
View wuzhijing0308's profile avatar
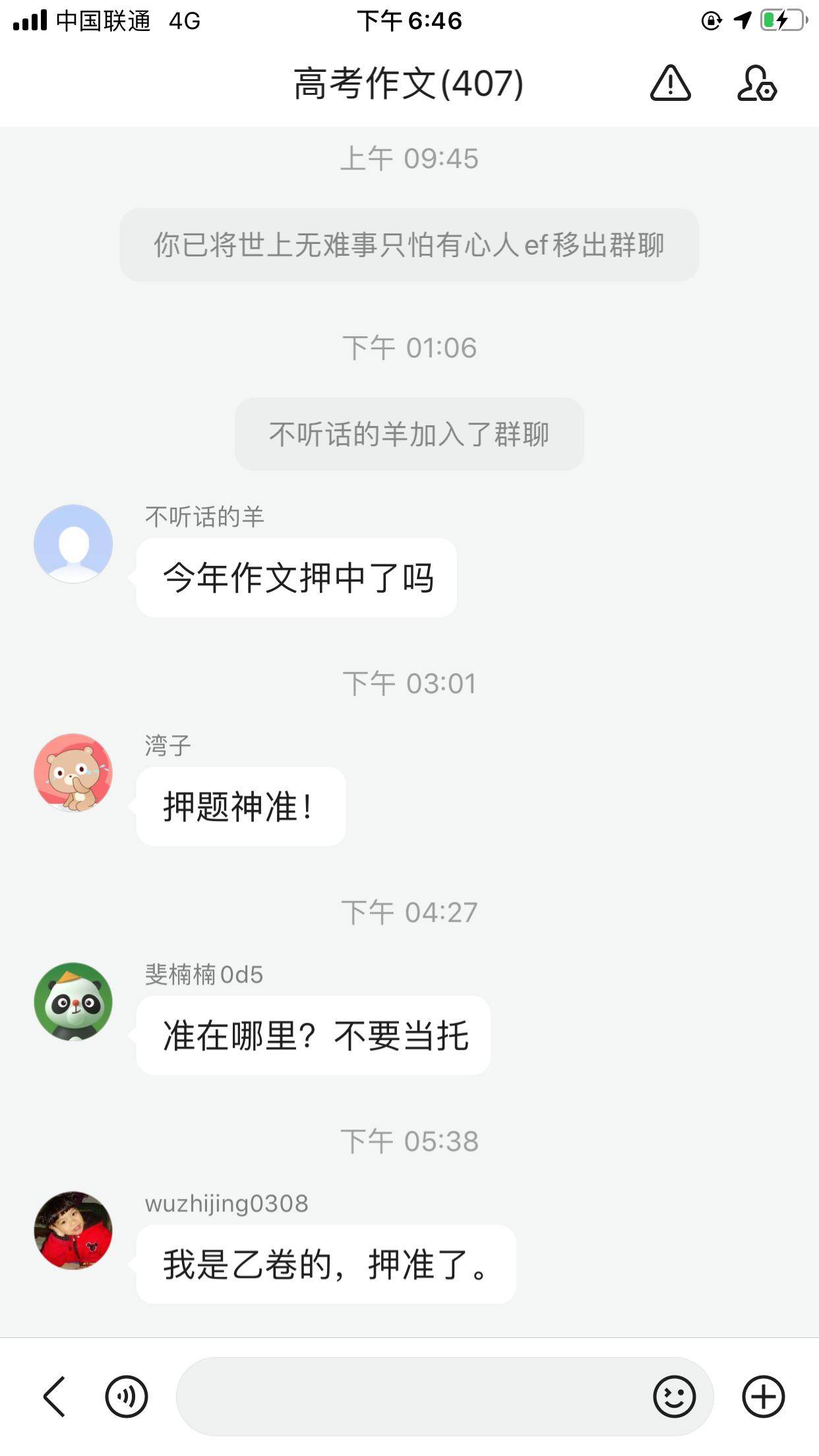click(73, 1230)
